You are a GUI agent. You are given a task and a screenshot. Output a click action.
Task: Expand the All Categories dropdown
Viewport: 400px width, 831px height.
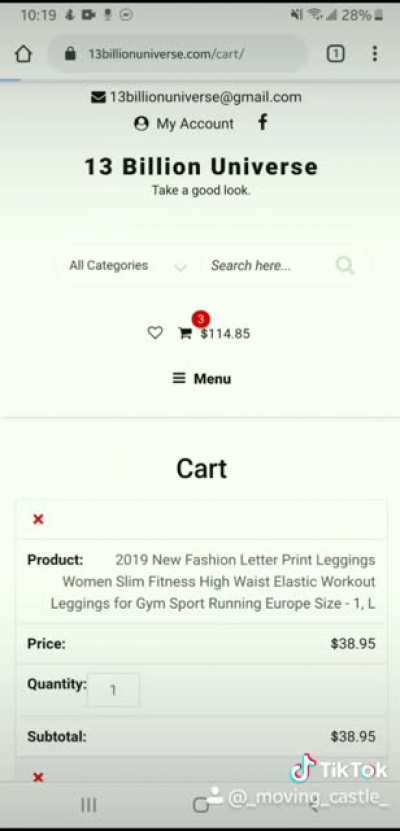(x=127, y=266)
